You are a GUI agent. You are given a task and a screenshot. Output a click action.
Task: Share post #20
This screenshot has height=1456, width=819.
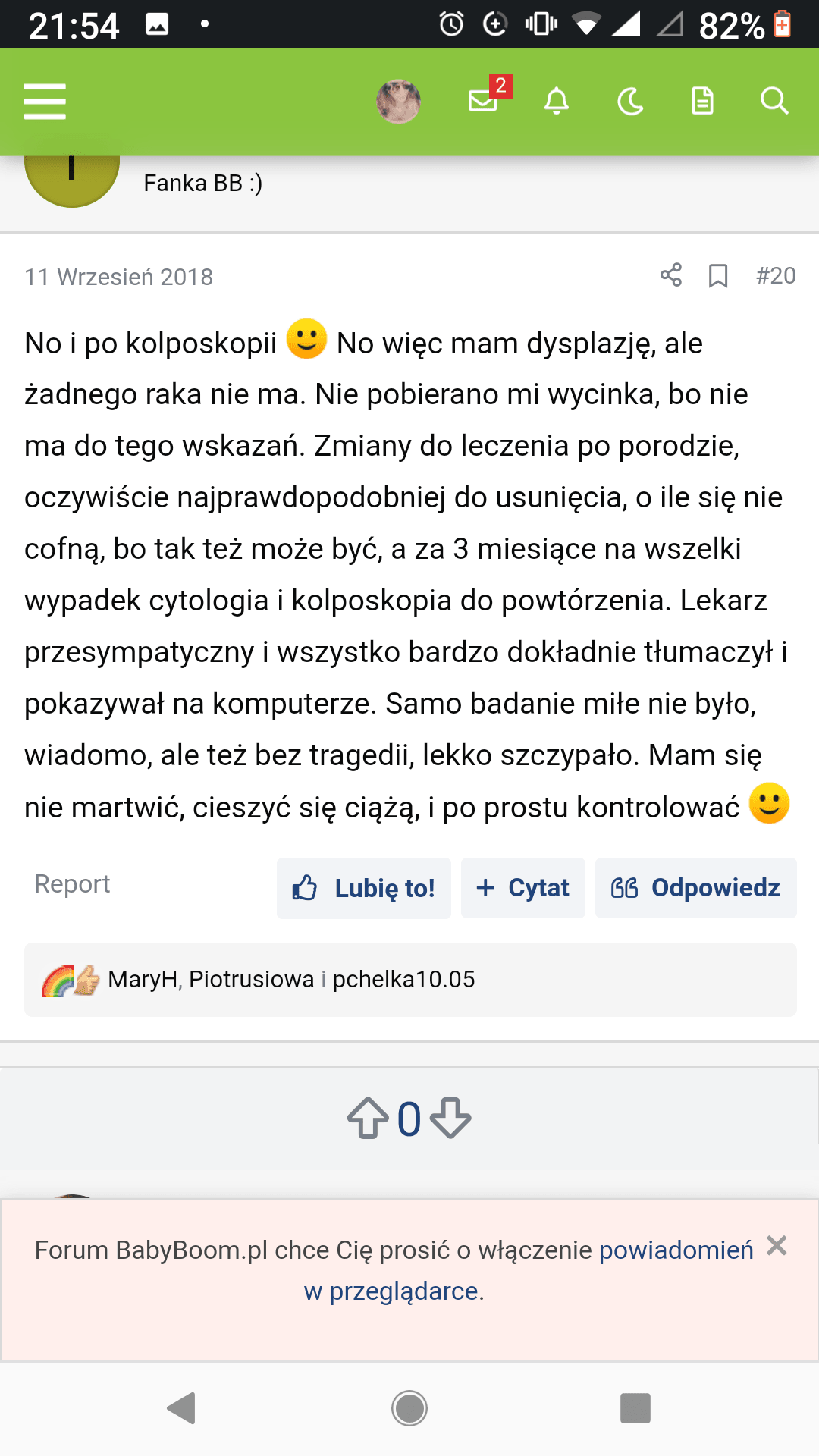pos(671,275)
